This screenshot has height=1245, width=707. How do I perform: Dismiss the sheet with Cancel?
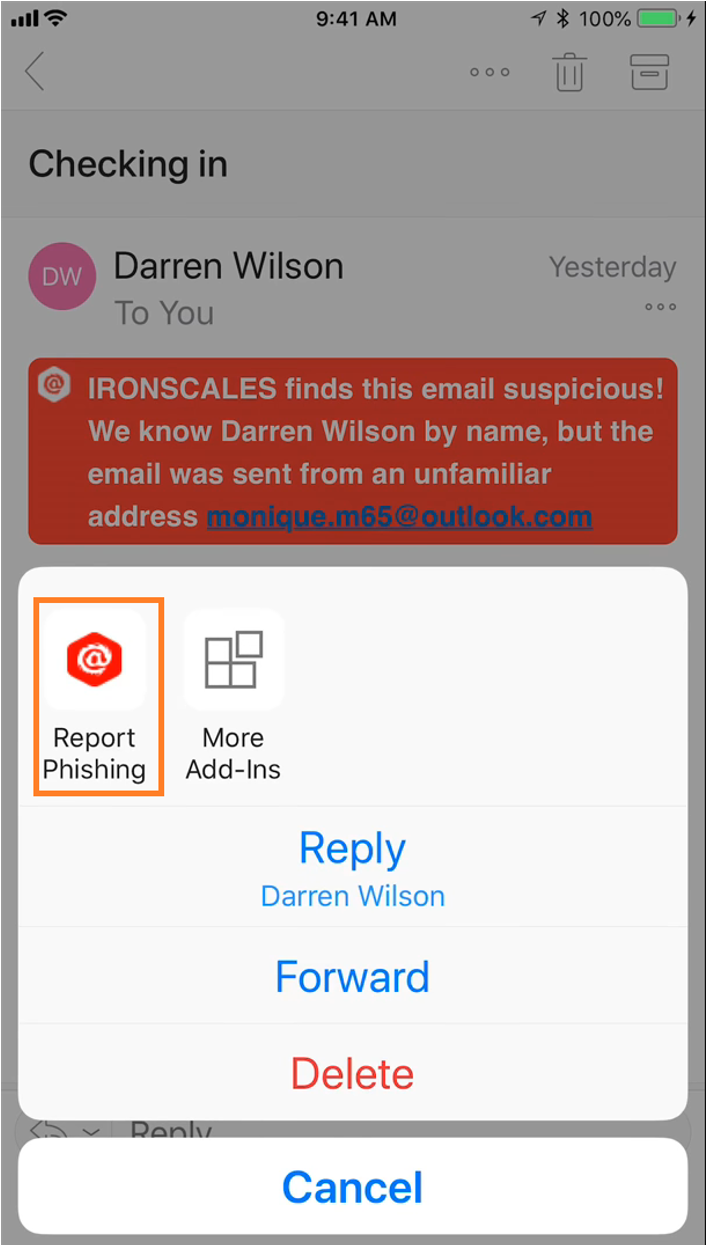pos(353,1186)
